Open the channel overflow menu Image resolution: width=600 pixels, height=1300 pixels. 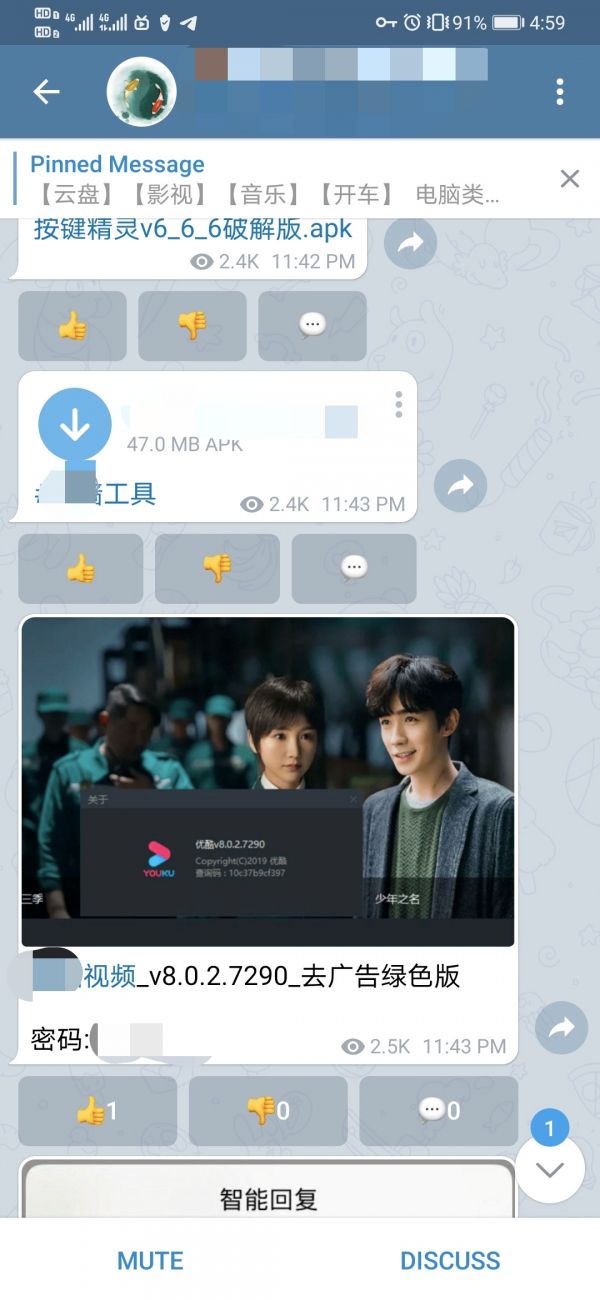click(559, 92)
